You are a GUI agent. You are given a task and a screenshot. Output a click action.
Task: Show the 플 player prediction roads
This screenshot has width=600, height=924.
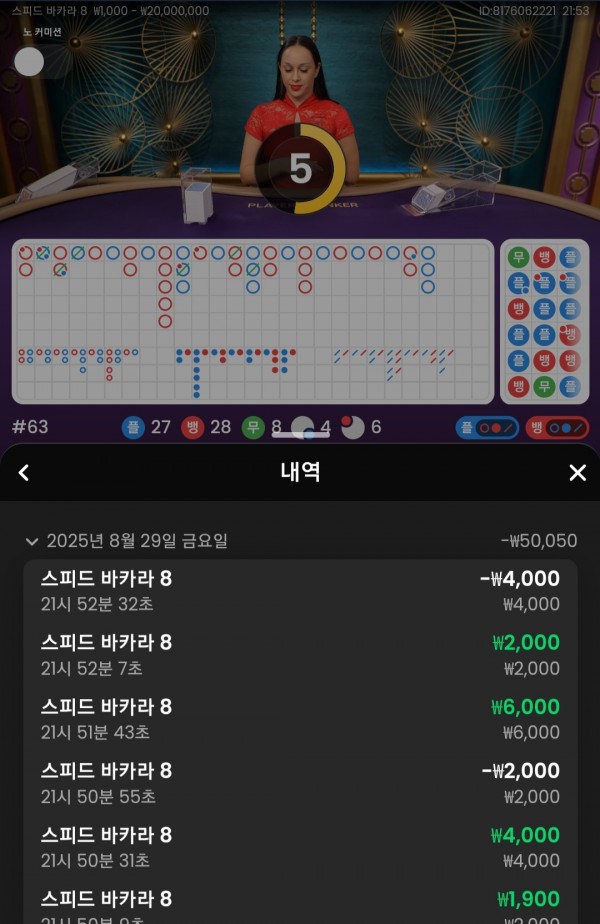point(487,428)
